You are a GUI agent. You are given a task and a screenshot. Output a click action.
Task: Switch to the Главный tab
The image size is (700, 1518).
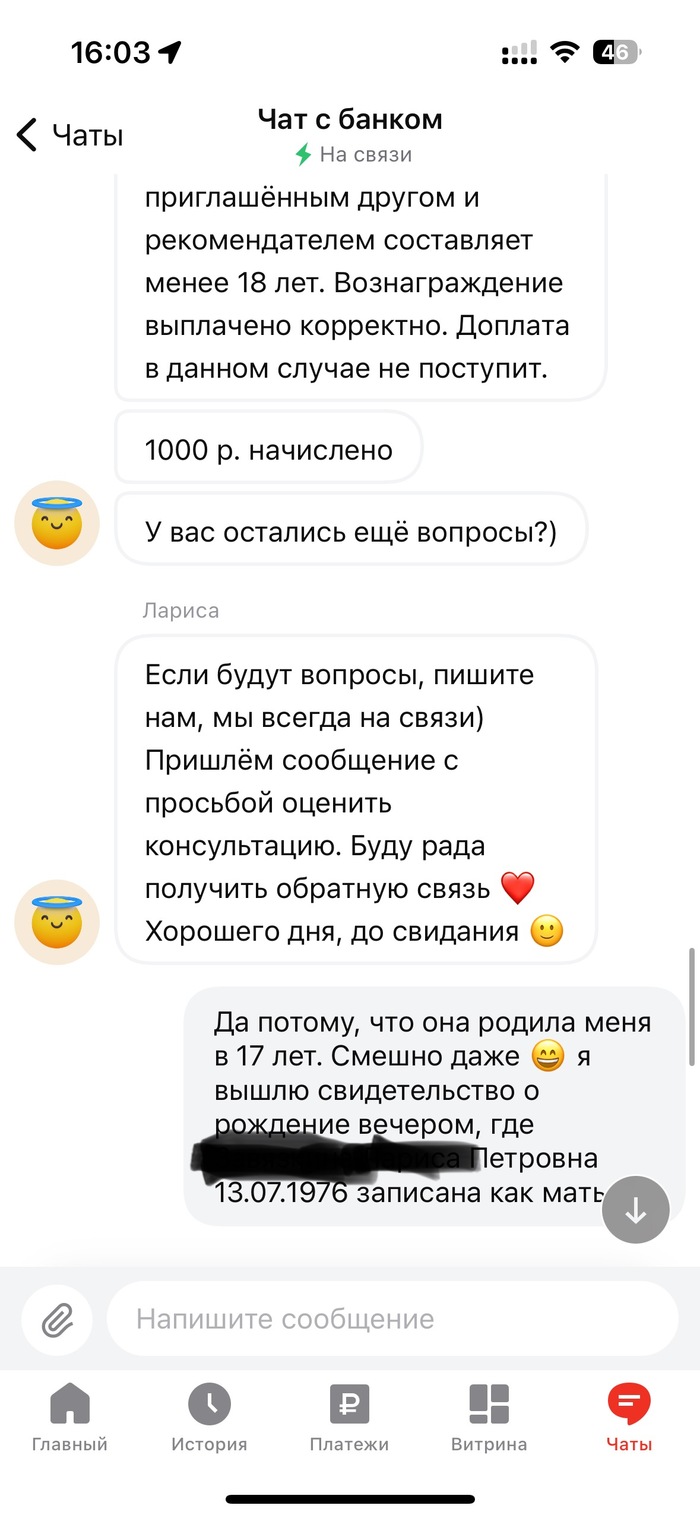(x=70, y=1418)
